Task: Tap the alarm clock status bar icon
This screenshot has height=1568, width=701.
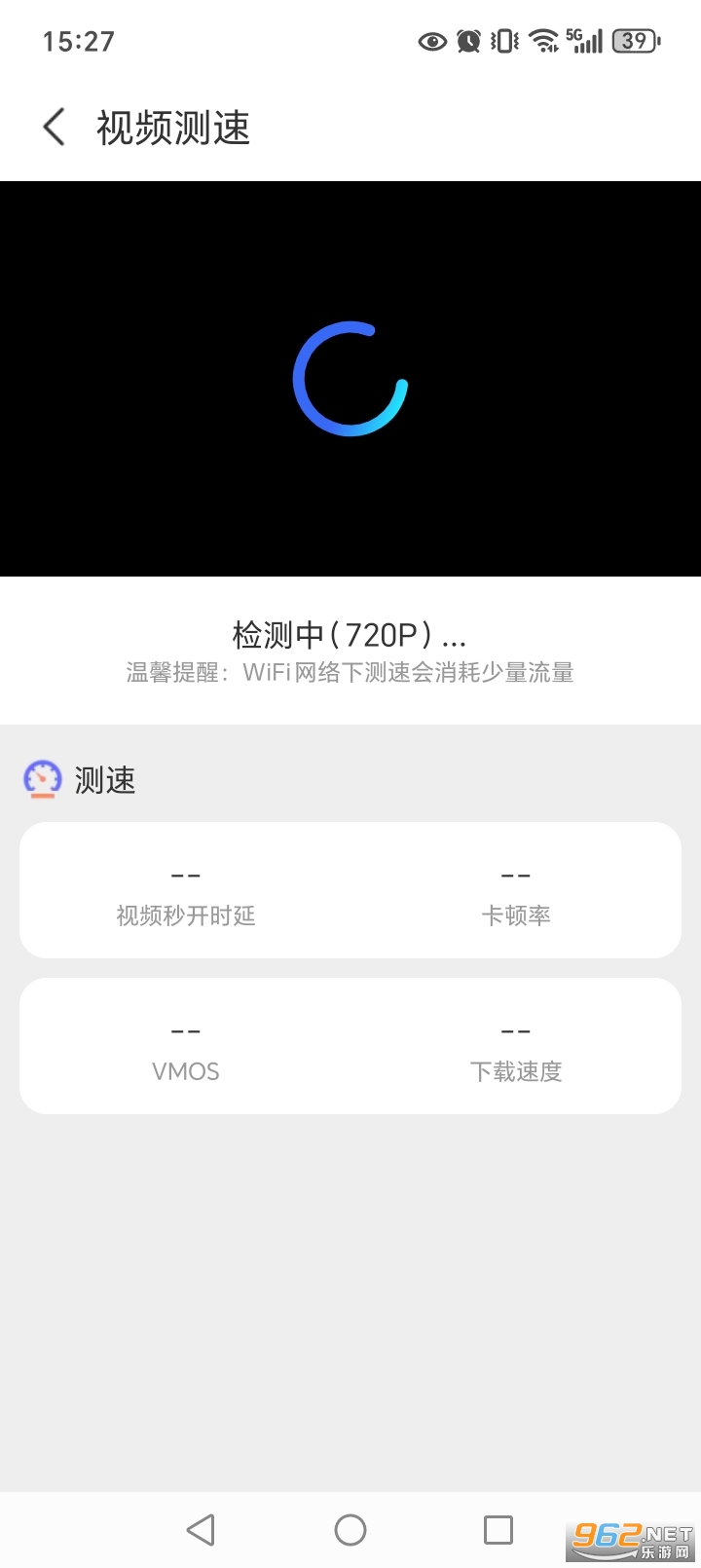Action: coord(467,41)
